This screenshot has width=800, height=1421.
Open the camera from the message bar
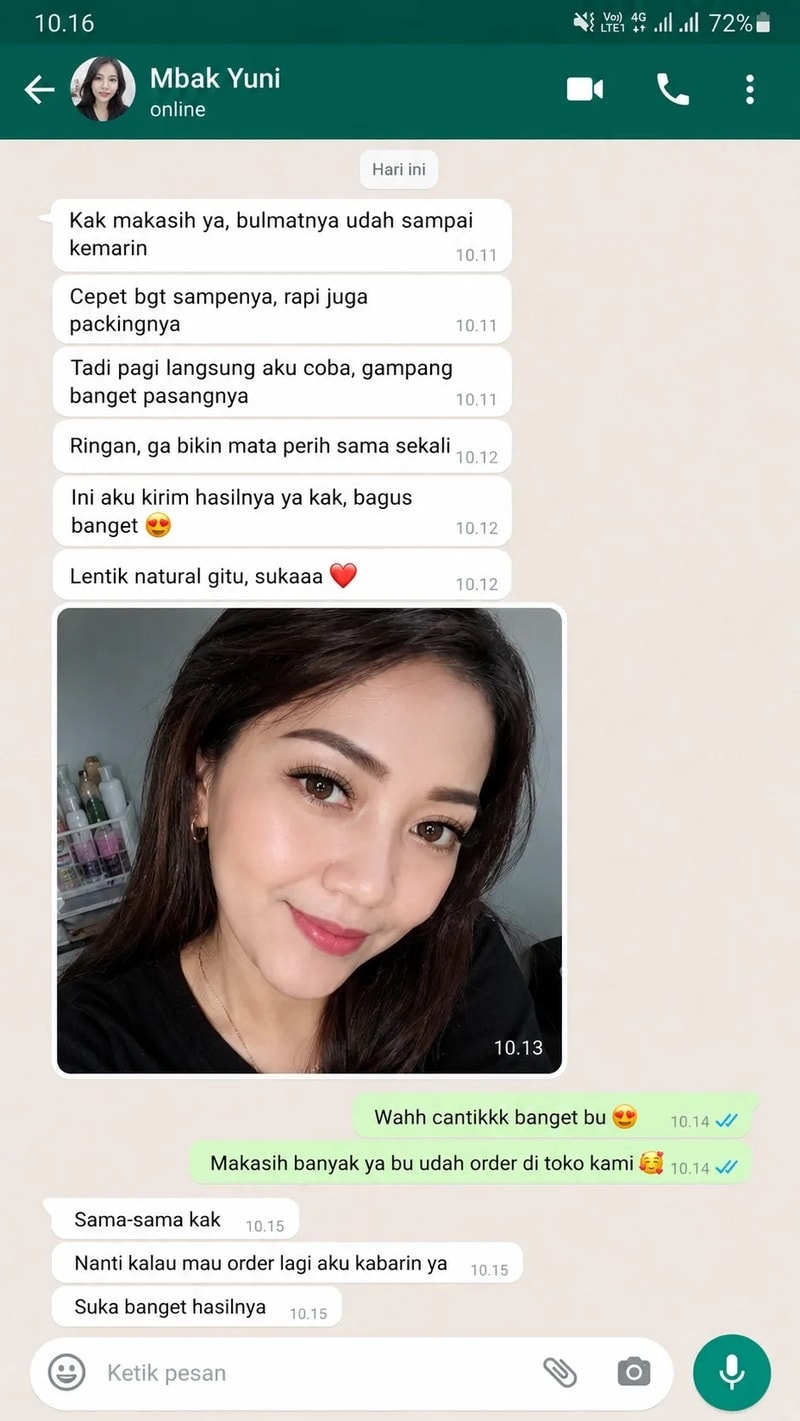point(634,1372)
